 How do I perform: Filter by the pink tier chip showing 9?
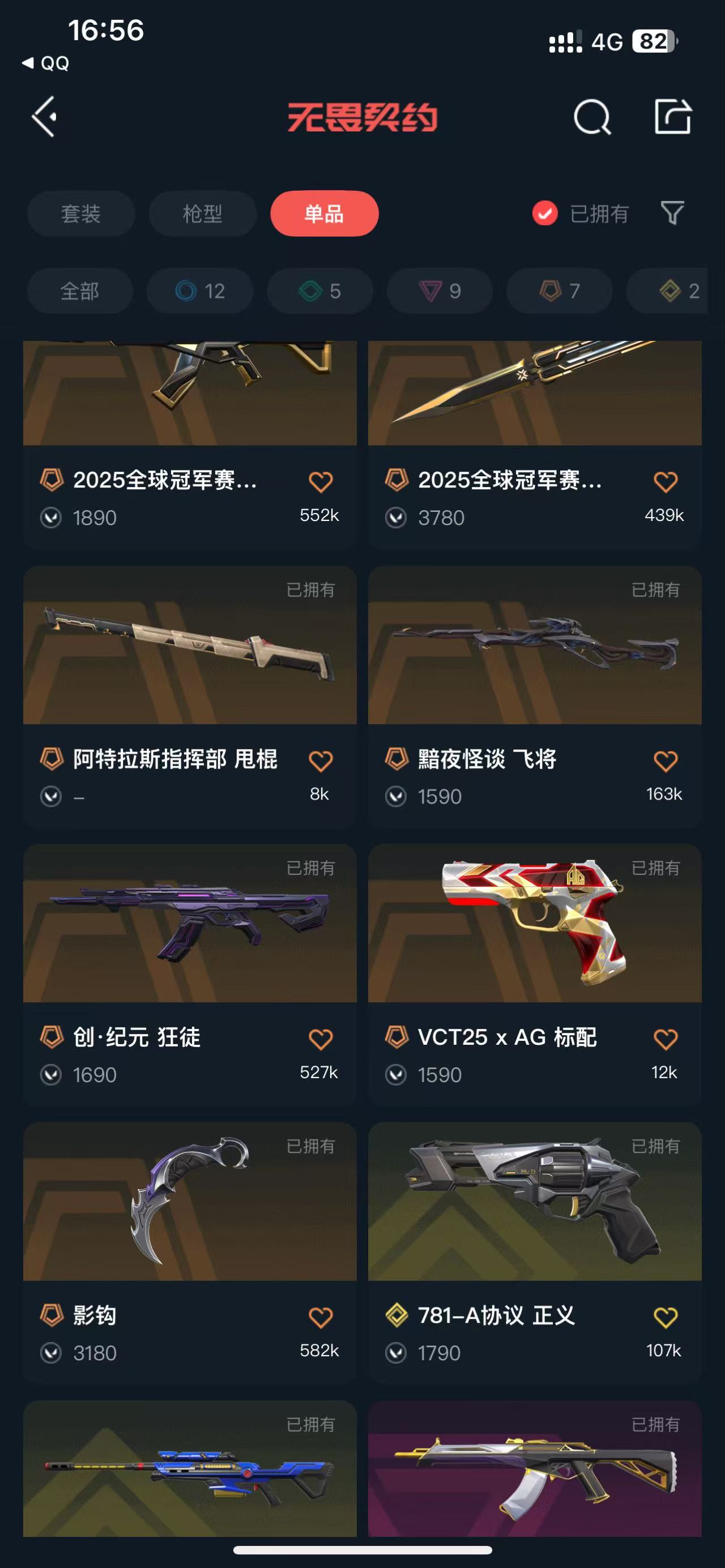click(x=440, y=291)
